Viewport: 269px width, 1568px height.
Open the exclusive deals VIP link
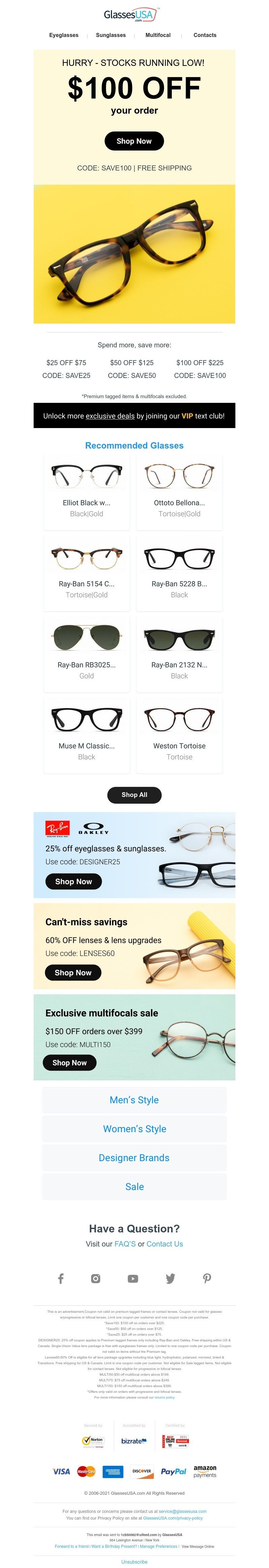pos(110,416)
